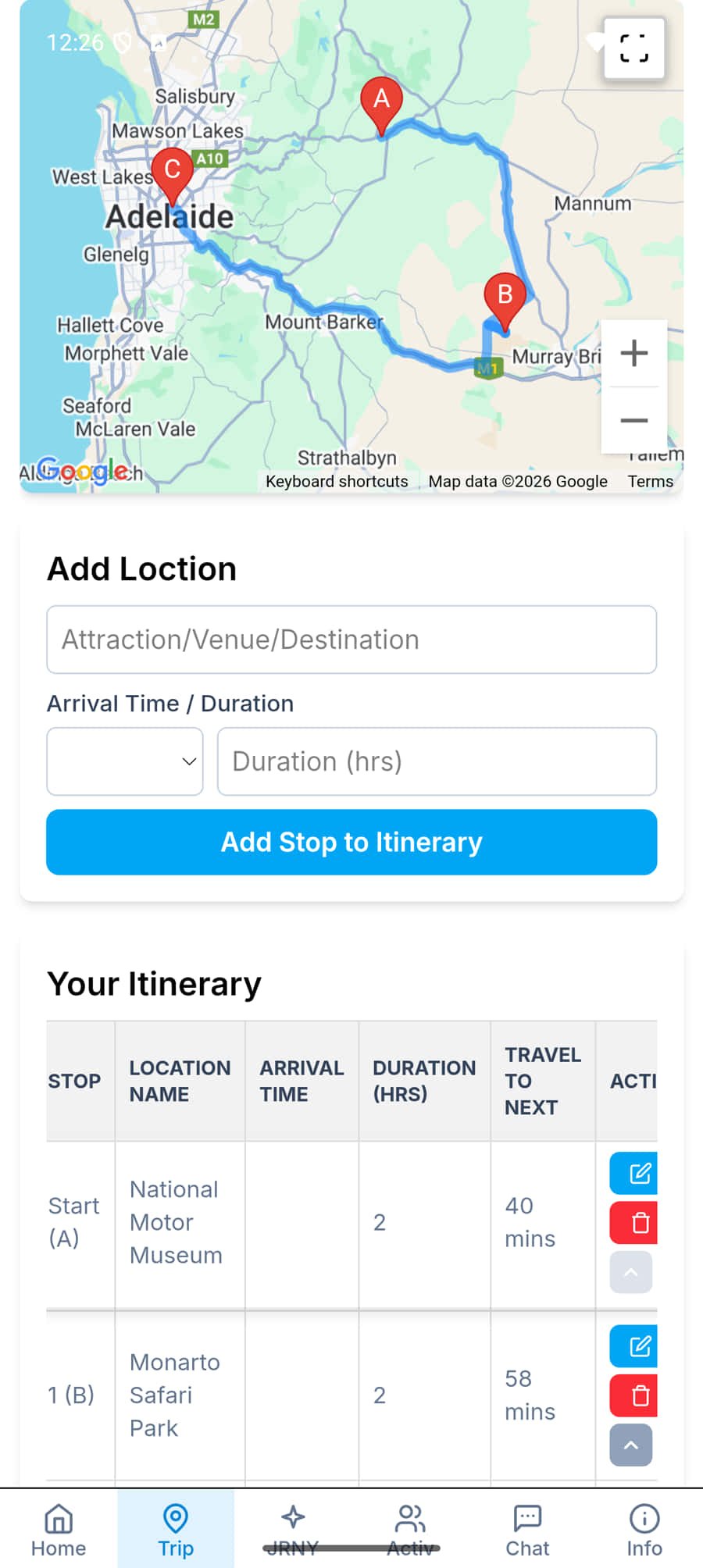The image size is (703, 1568).
Task: Open Google Maps Terms link
Action: [x=650, y=481]
